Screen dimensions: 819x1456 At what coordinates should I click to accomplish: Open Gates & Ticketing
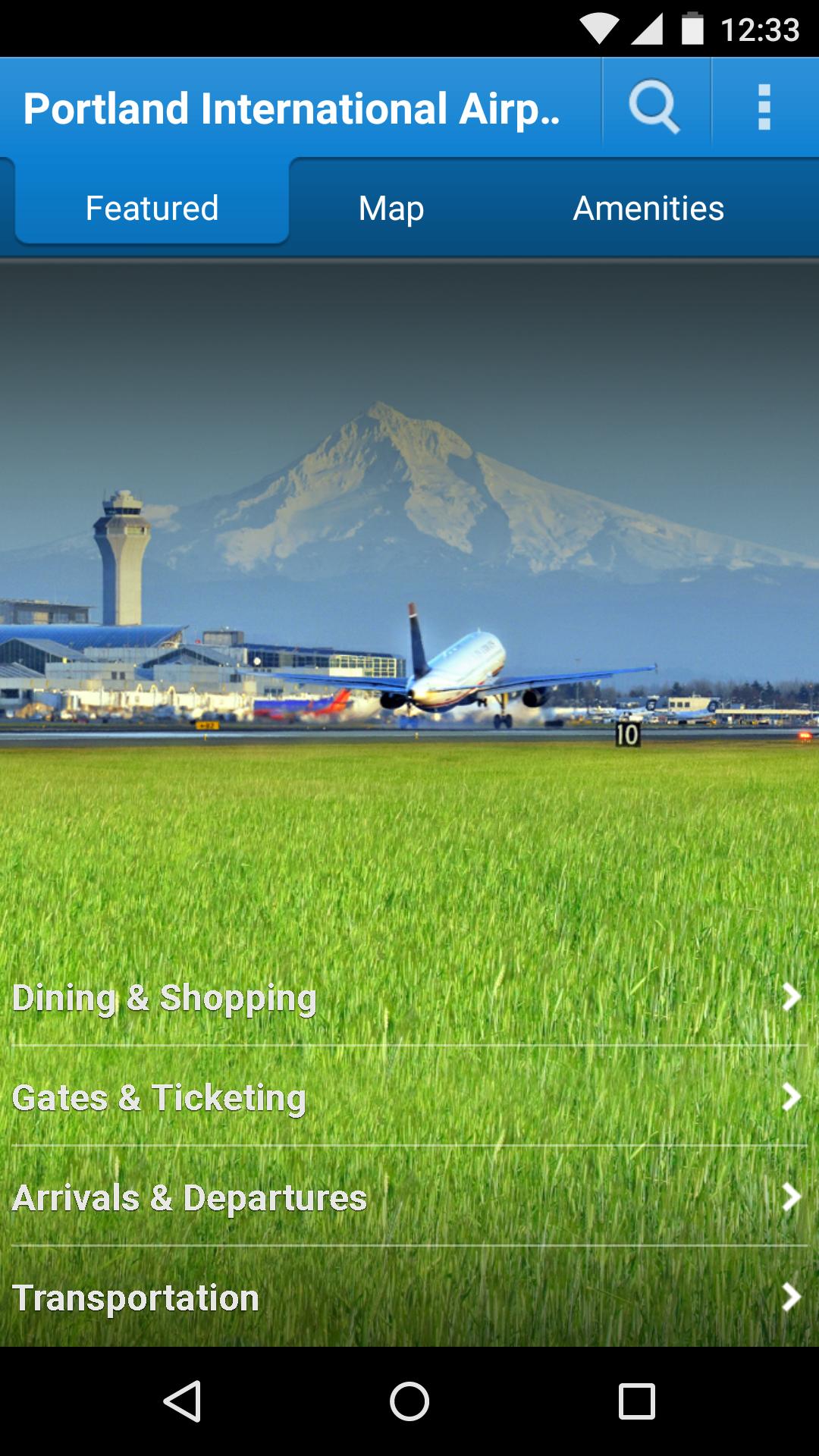point(409,1097)
